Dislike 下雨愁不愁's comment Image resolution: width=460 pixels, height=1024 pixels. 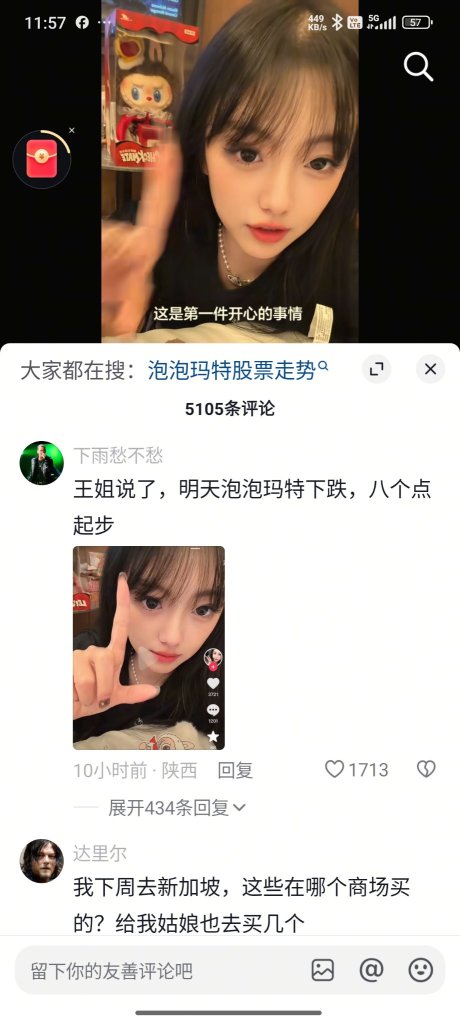pos(426,770)
